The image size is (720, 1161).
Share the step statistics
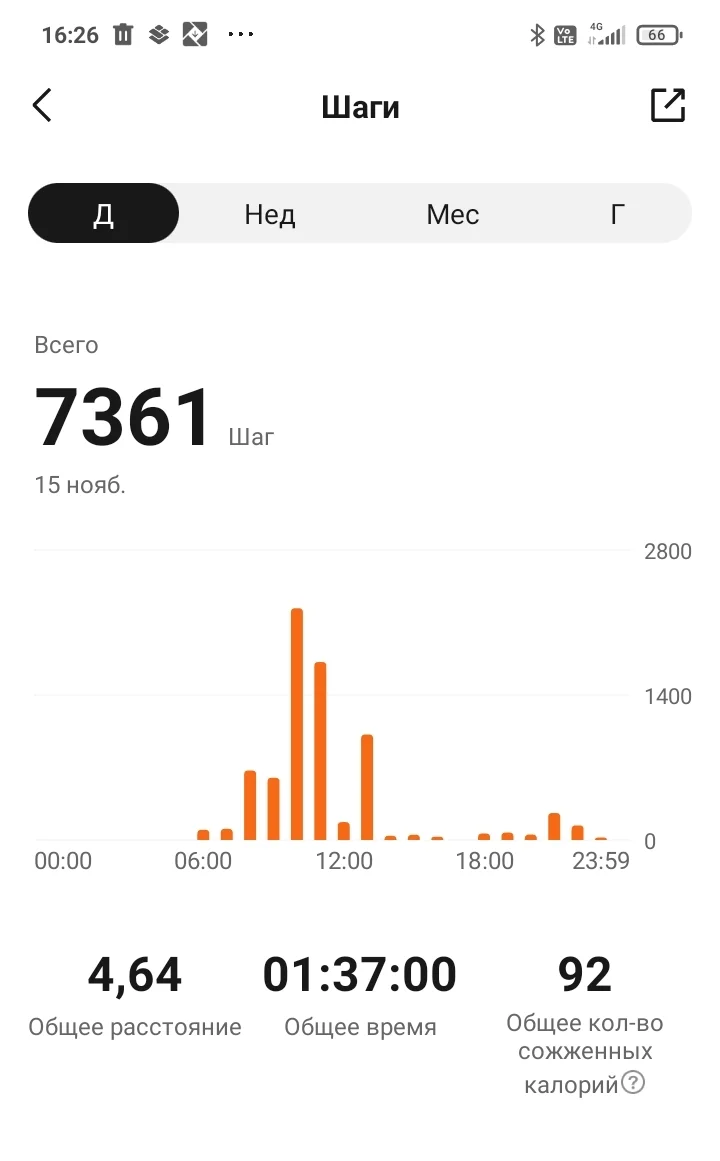click(x=668, y=106)
